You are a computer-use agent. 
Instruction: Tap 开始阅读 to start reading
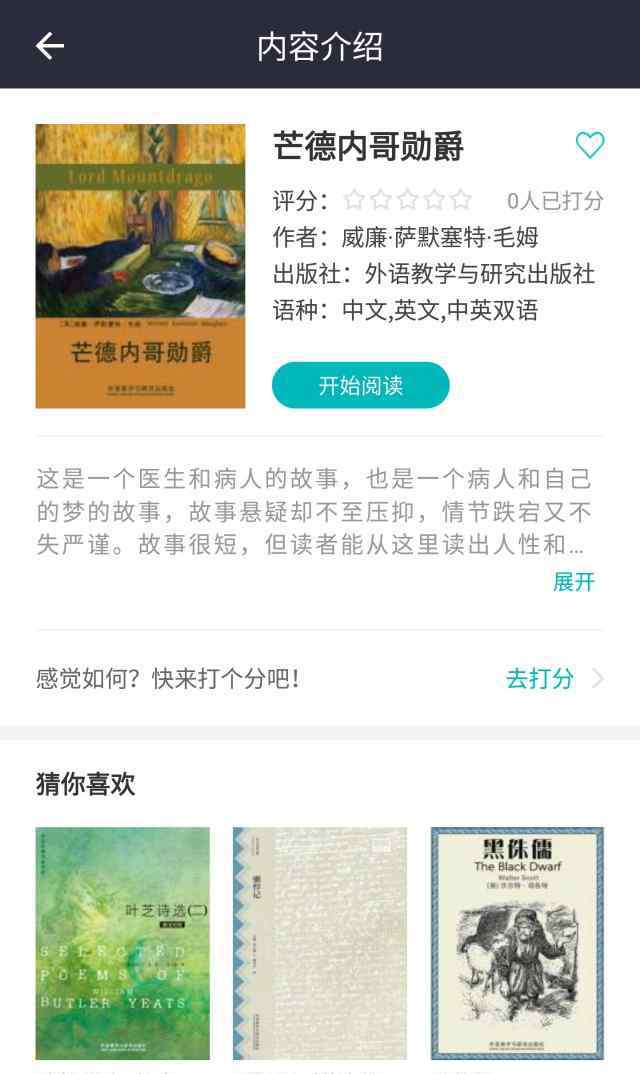pyautogui.click(x=360, y=385)
